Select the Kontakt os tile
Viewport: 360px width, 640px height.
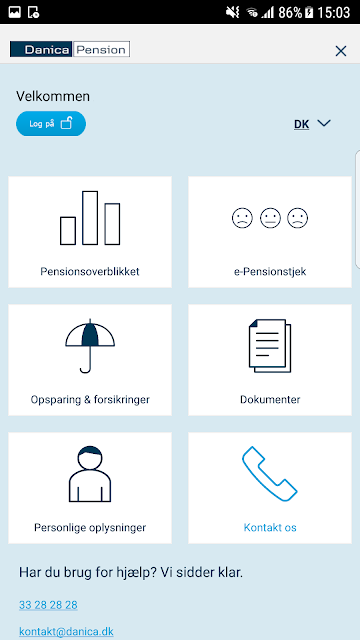[x=270, y=488]
